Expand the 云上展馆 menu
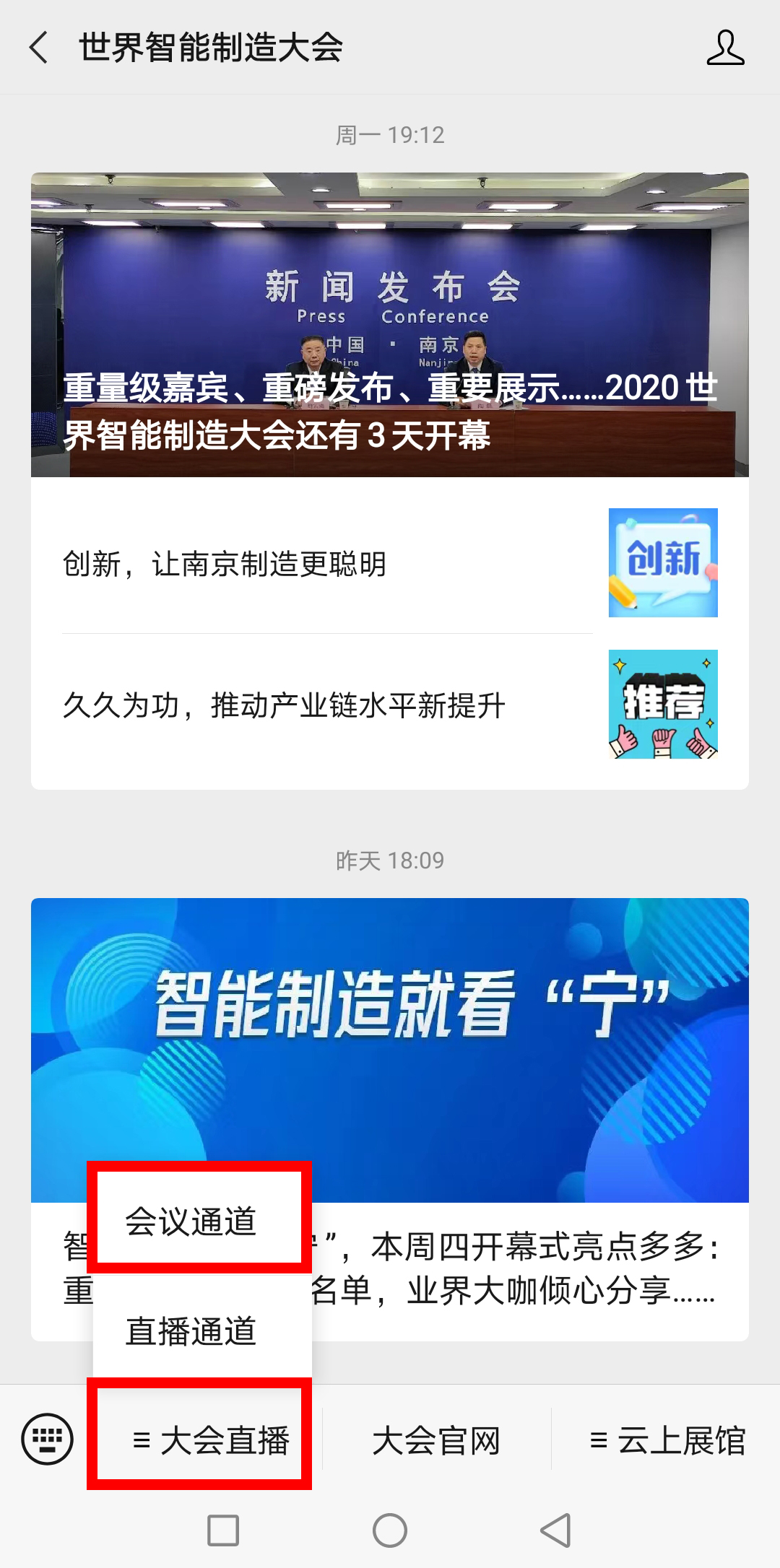Image resolution: width=780 pixels, height=1568 pixels. [x=667, y=1441]
